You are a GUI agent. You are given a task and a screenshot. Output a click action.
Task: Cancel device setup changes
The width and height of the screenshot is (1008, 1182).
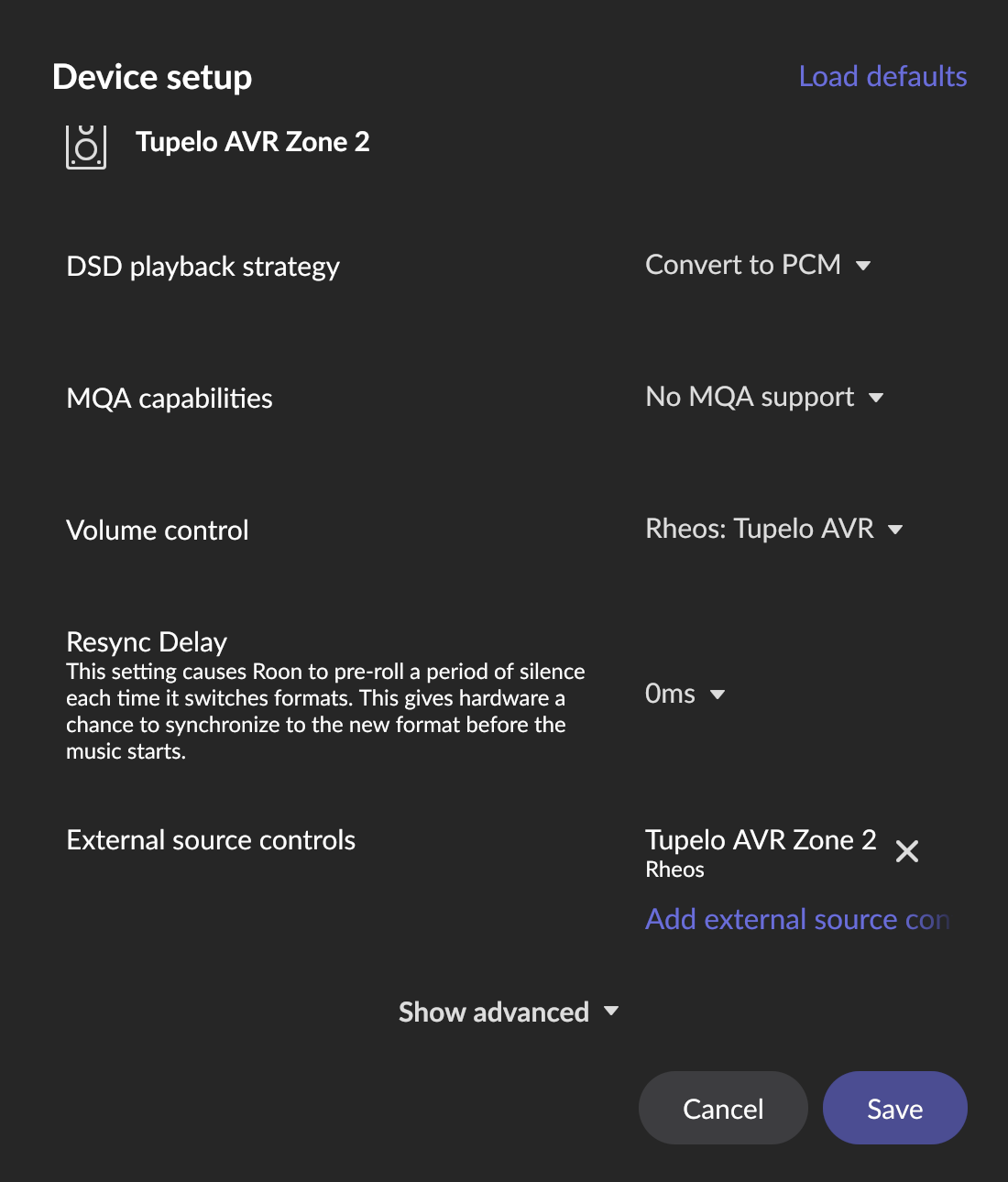tap(722, 1109)
